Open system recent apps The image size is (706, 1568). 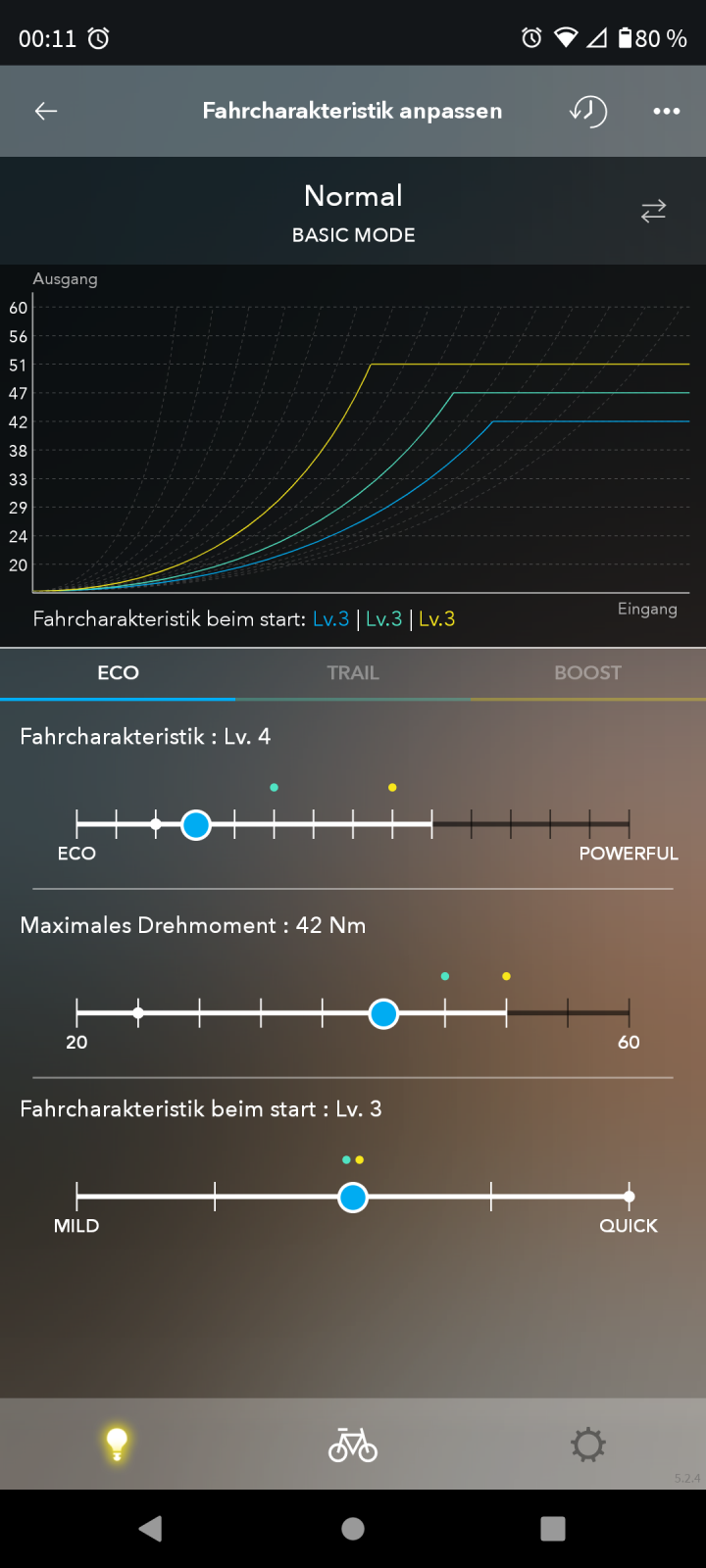(553, 1529)
